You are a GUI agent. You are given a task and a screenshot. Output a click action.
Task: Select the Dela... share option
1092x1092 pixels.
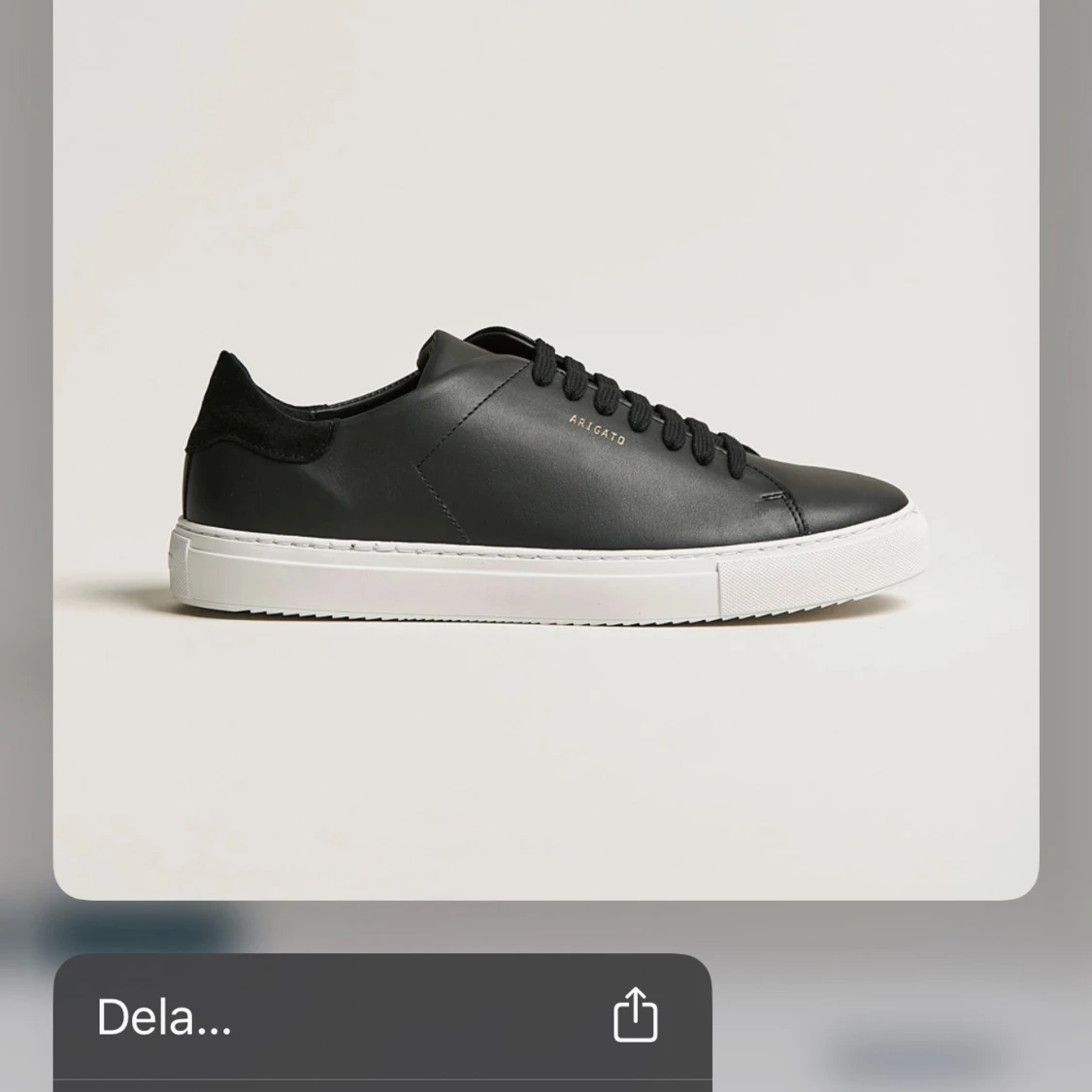(x=381, y=1017)
